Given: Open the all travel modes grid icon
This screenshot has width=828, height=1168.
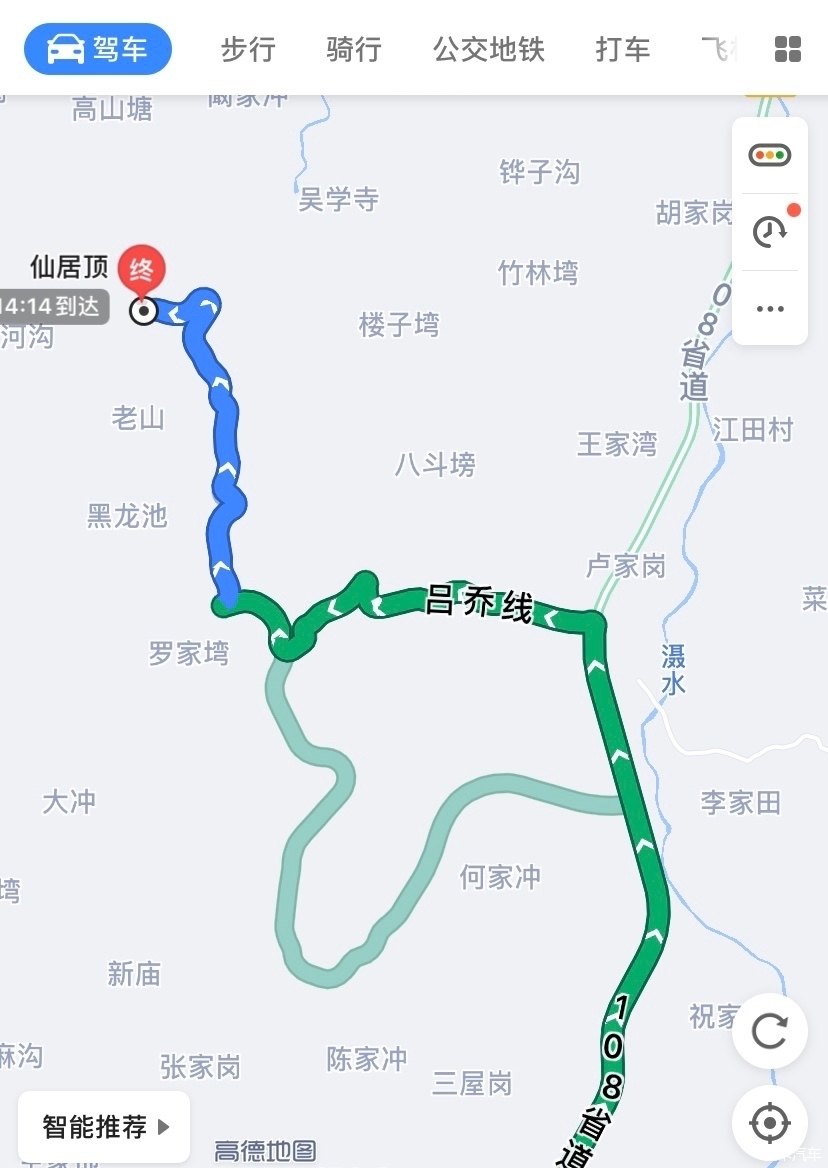Looking at the screenshot, I should pos(788,49).
